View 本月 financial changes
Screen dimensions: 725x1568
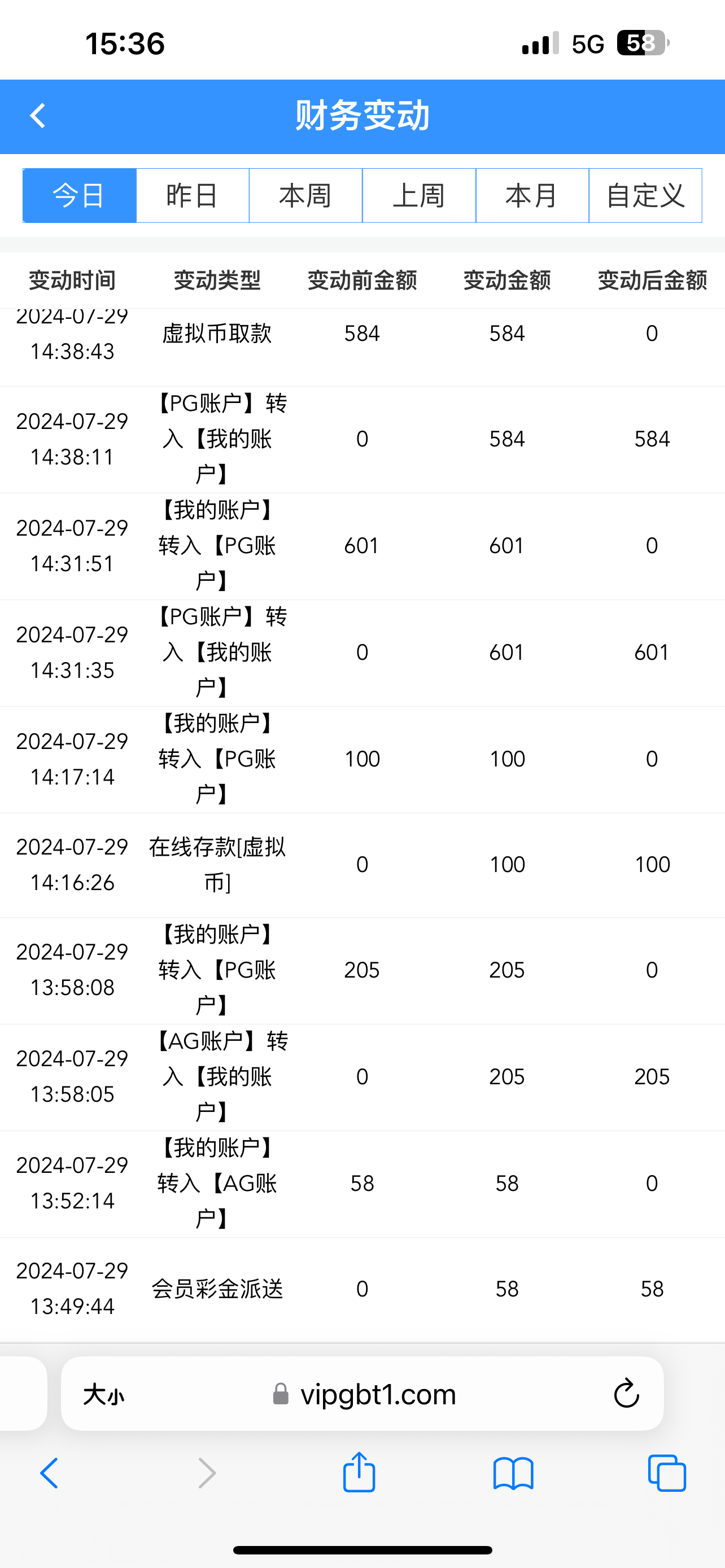point(532,195)
